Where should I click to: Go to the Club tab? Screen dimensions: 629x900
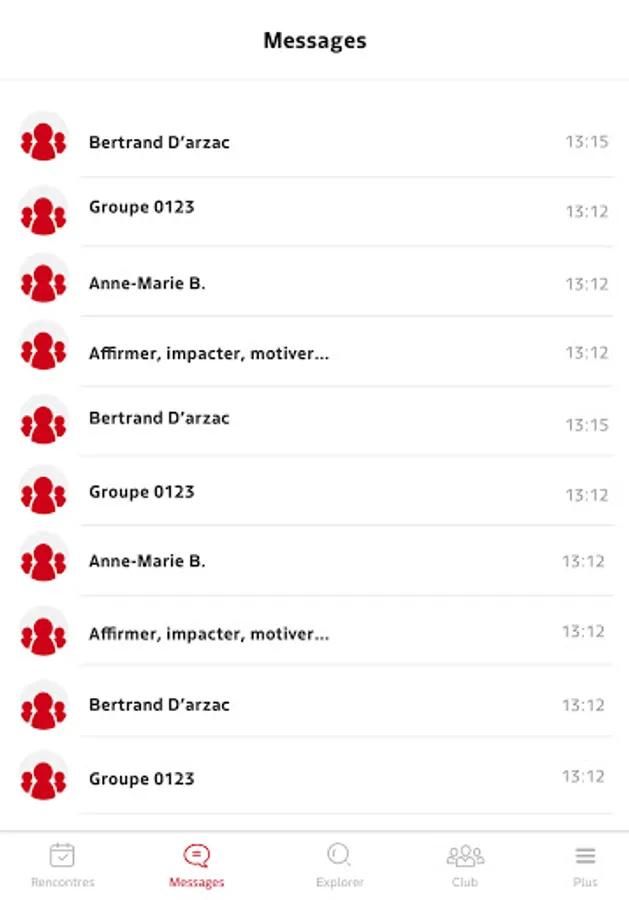tap(465, 866)
